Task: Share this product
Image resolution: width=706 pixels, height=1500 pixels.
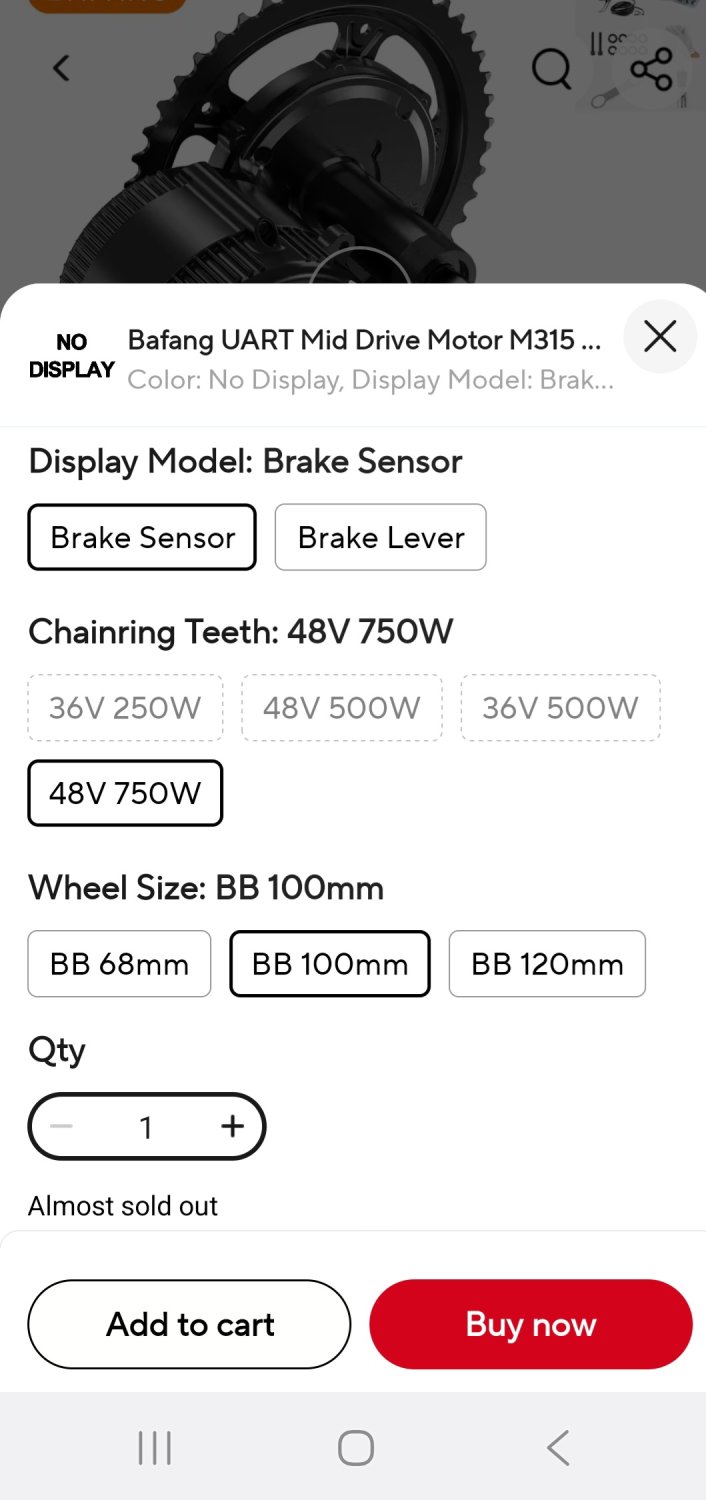Action: point(651,68)
